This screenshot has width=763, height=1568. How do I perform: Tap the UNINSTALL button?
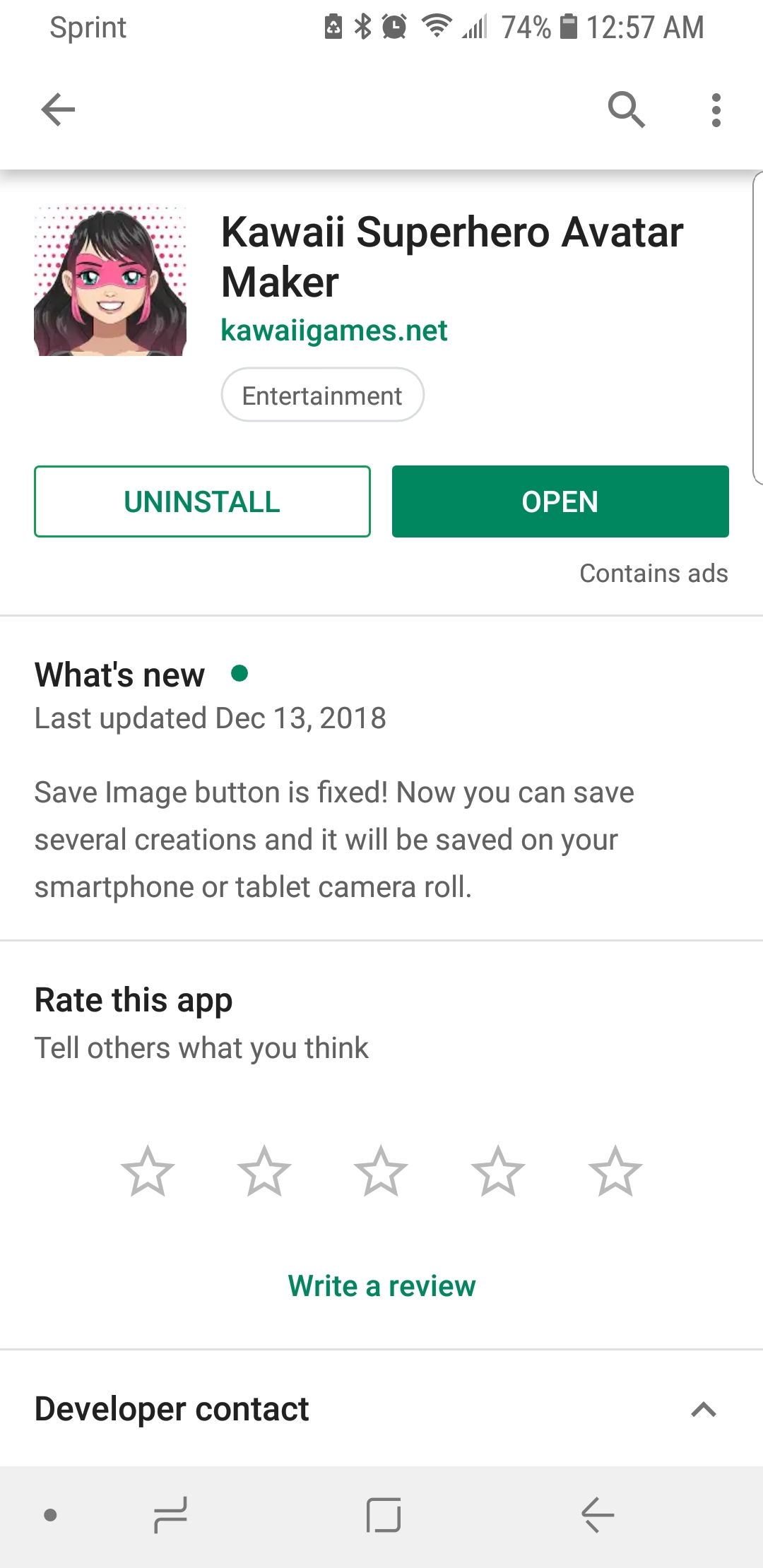pos(202,501)
